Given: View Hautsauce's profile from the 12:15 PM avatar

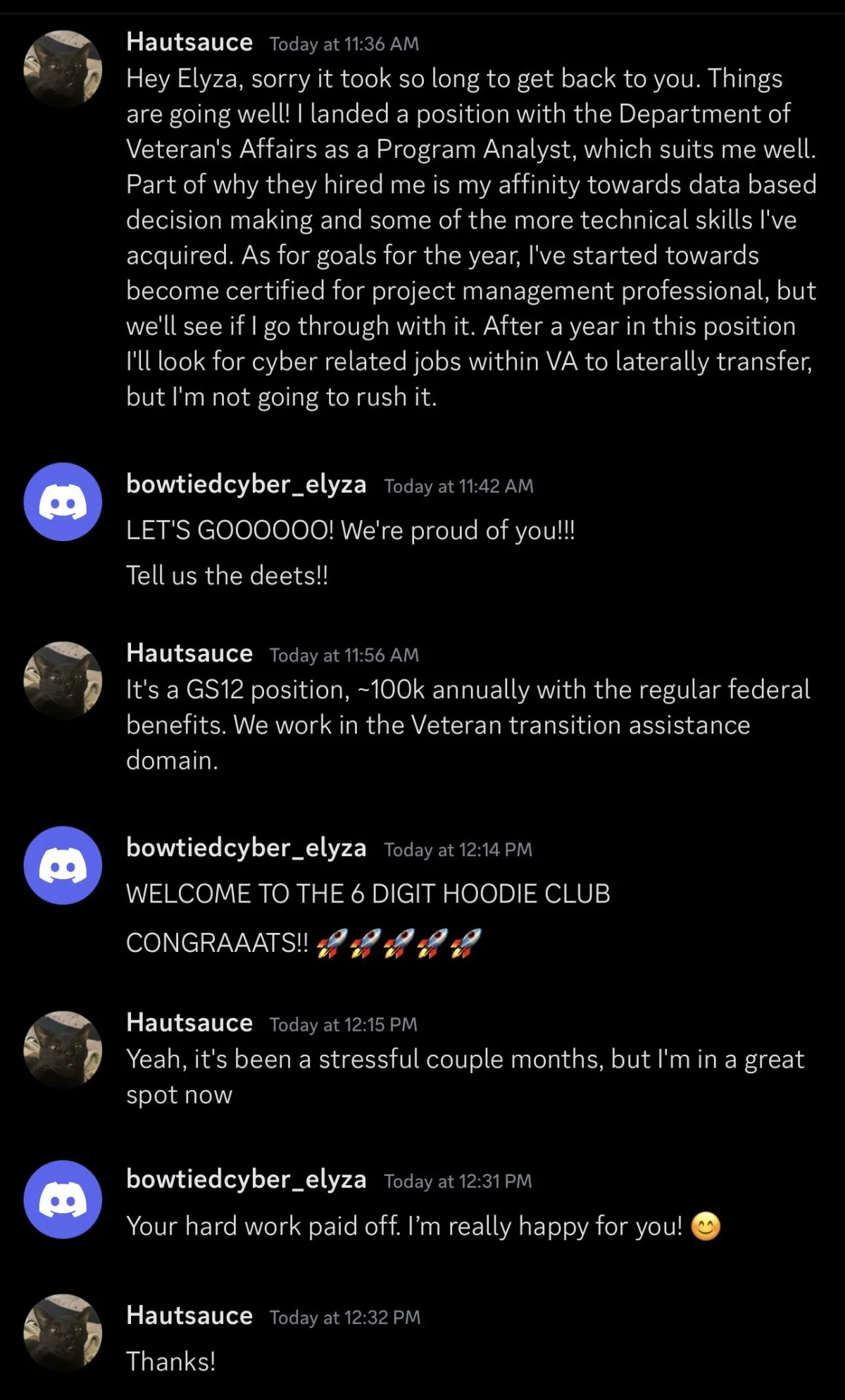Looking at the screenshot, I should click(x=63, y=1050).
